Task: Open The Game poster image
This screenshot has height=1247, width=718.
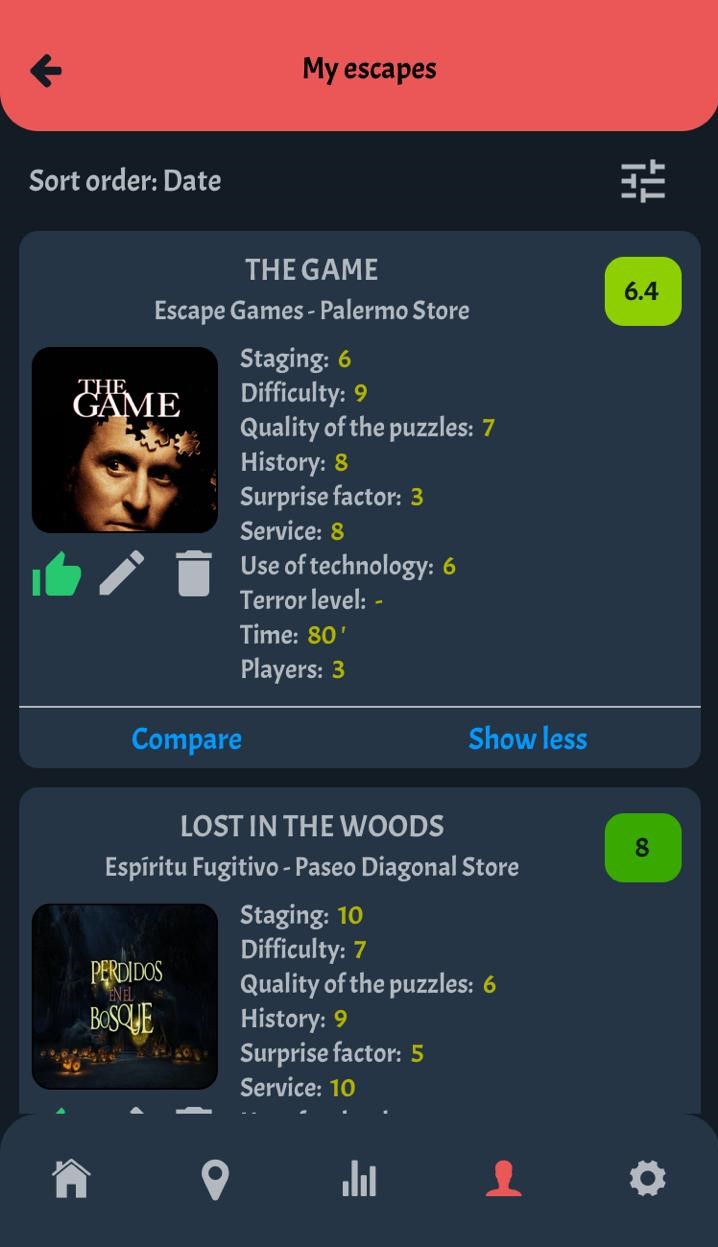Action: coord(125,440)
